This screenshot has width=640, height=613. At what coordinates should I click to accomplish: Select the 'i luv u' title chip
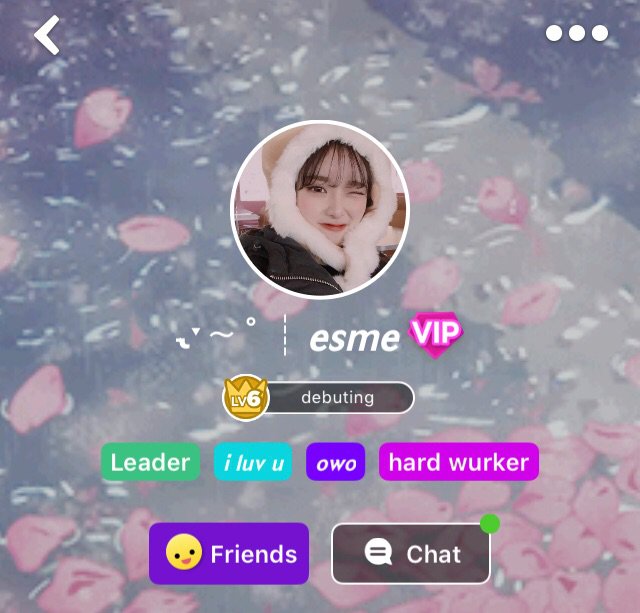(x=253, y=463)
